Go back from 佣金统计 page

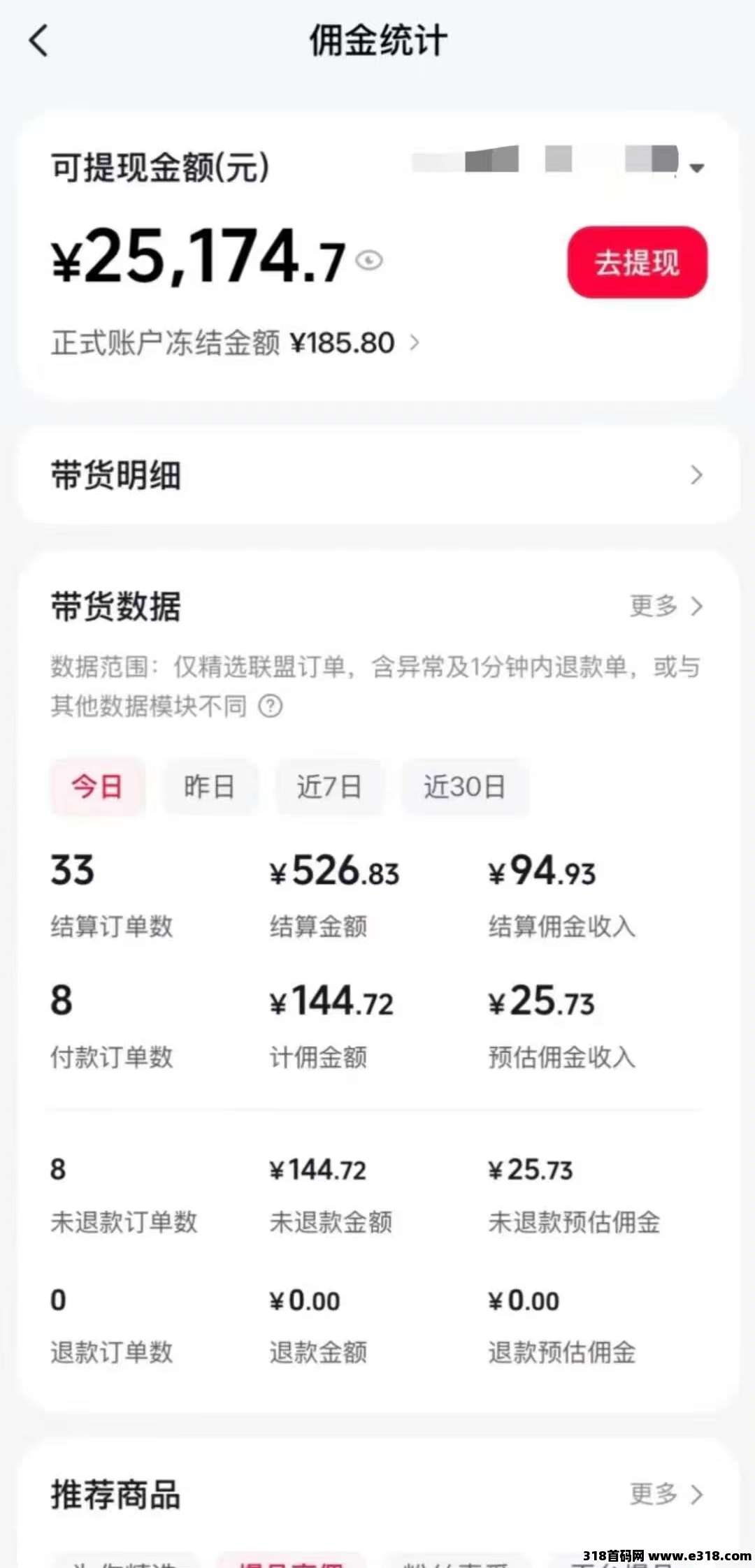pyautogui.click(x=39, y=41)
